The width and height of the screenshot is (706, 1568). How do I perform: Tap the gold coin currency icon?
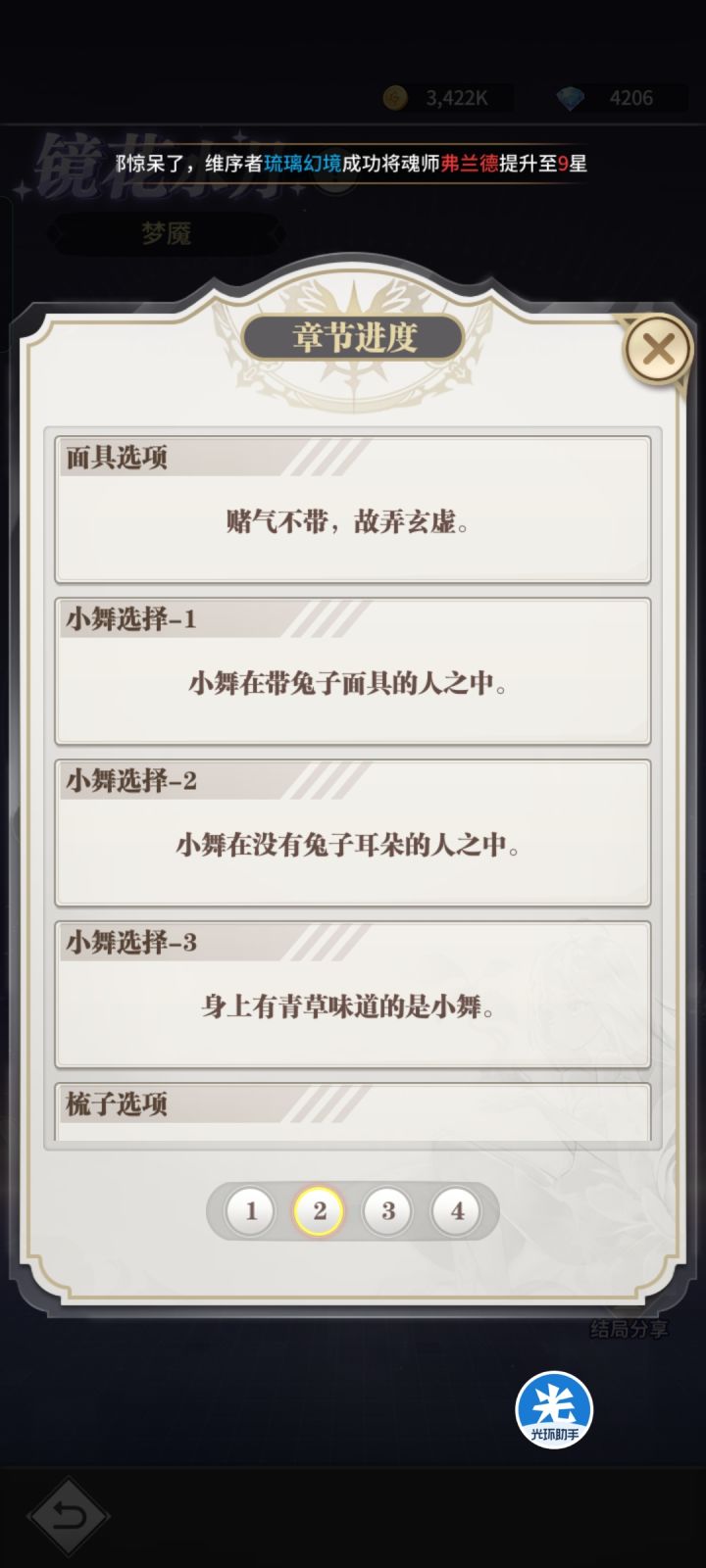pos(395,97)
